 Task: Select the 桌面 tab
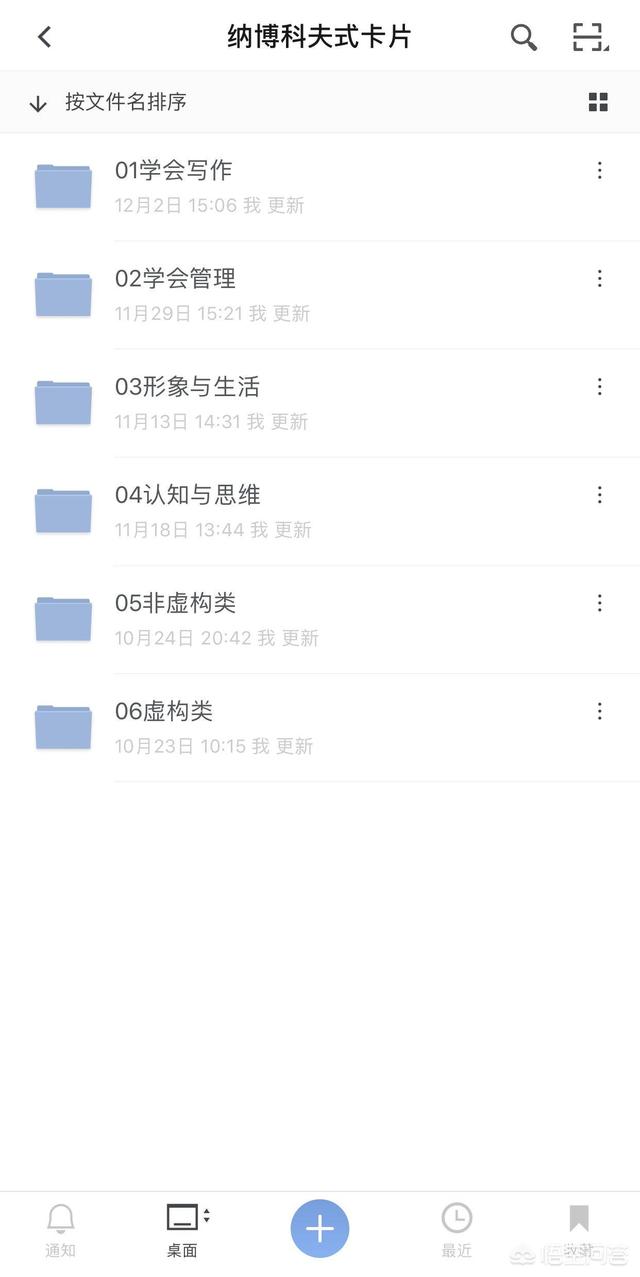click(182, 1230)
